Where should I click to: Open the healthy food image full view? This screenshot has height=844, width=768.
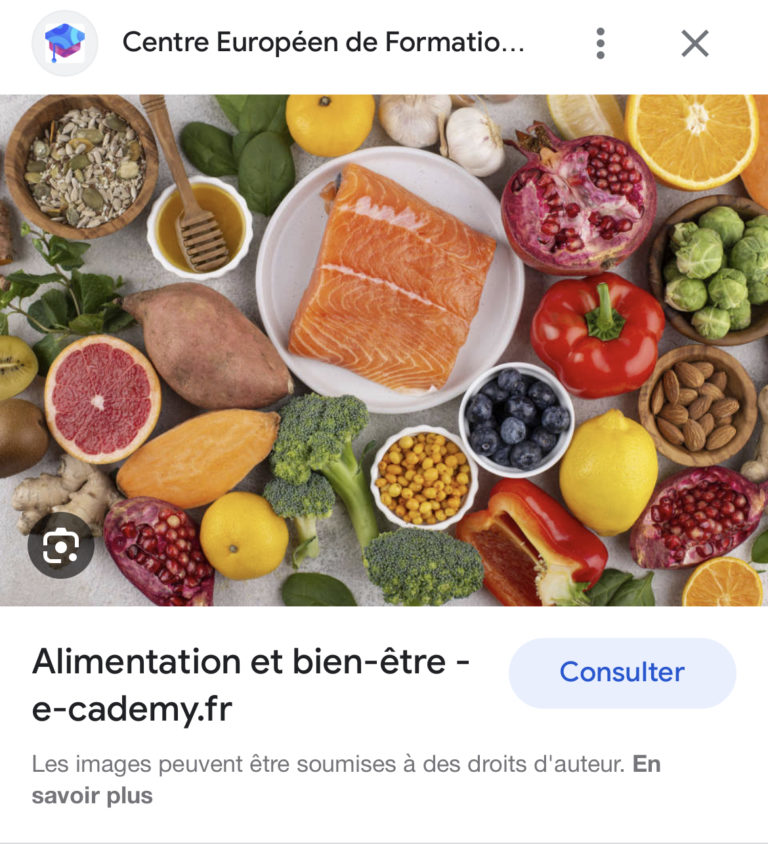[x=384, y=350]
